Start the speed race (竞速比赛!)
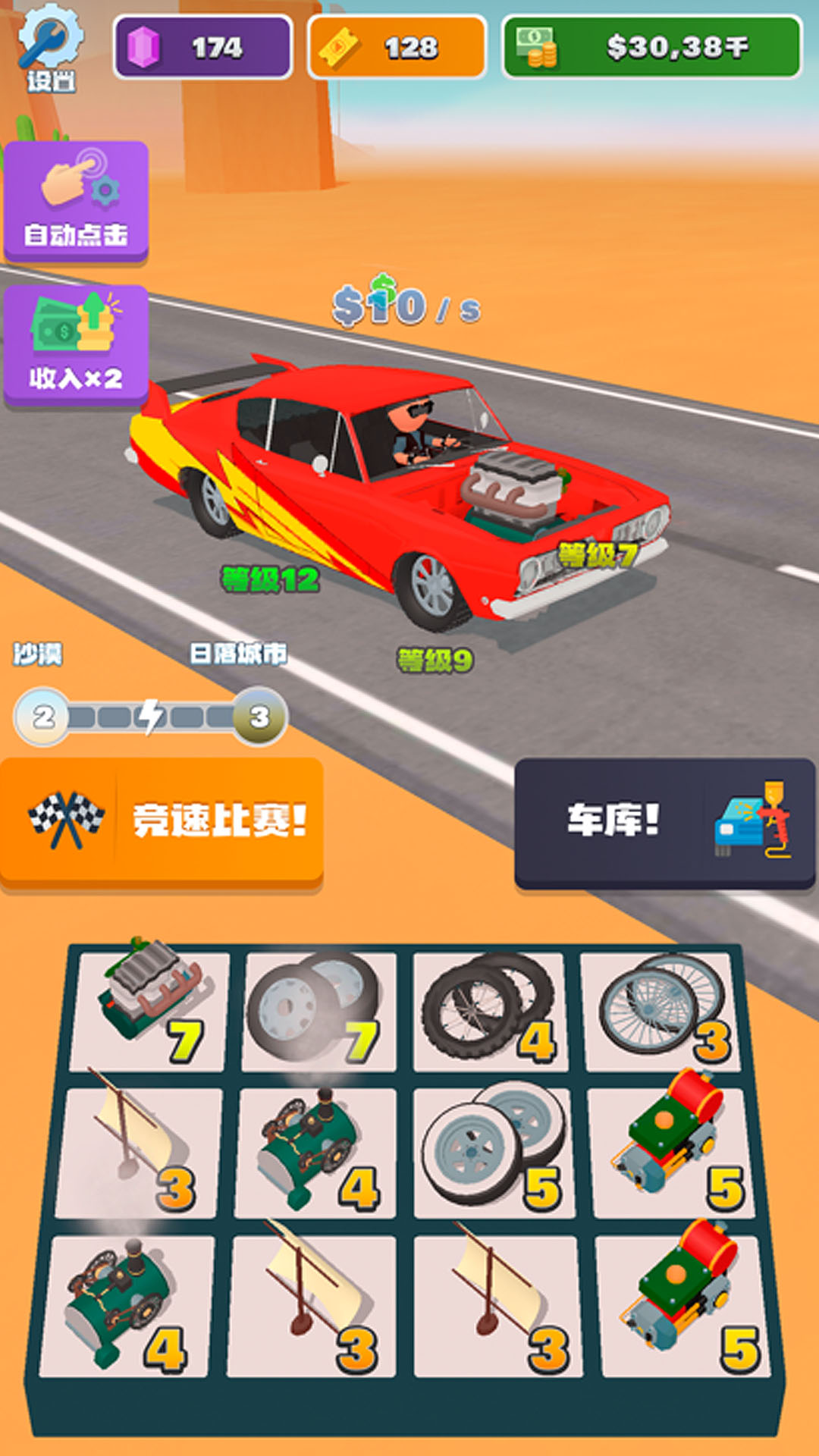Viewport: 819px width, 1456px height. (162, 821)
